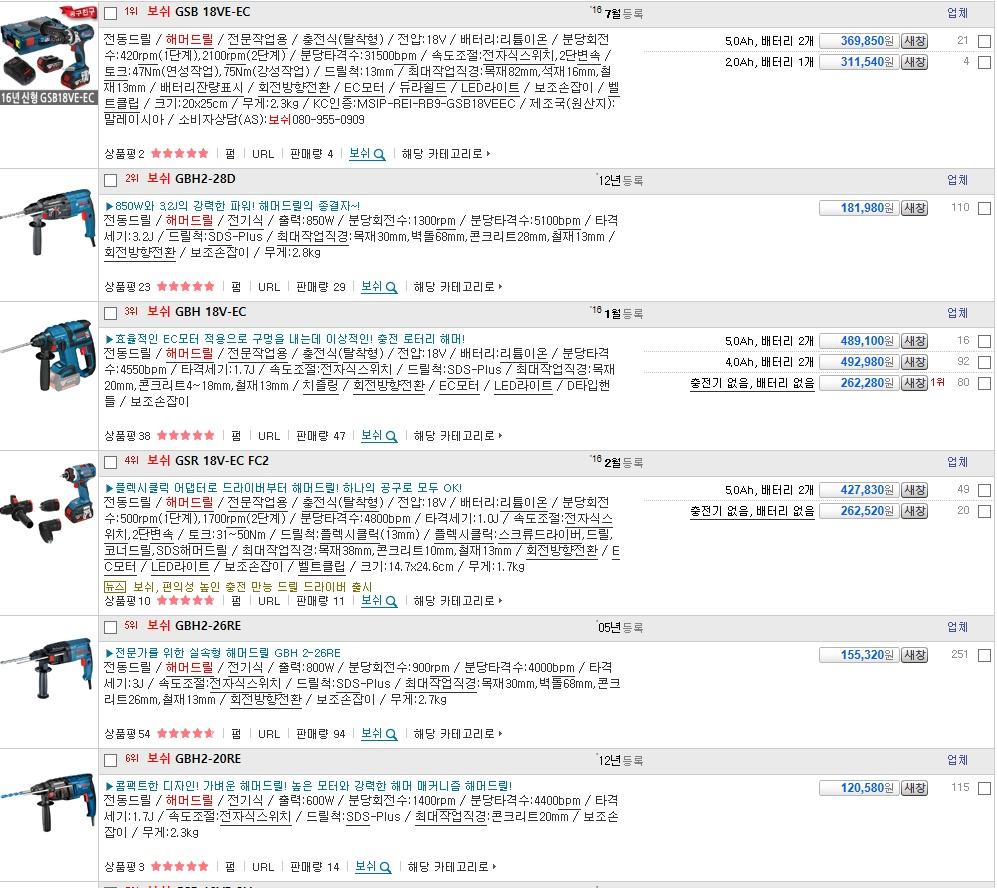Open the 보쉬 GBH2-28D product title
Viewport: 997px width, 888px height.
pyautogui.click(x=191, y=179)
